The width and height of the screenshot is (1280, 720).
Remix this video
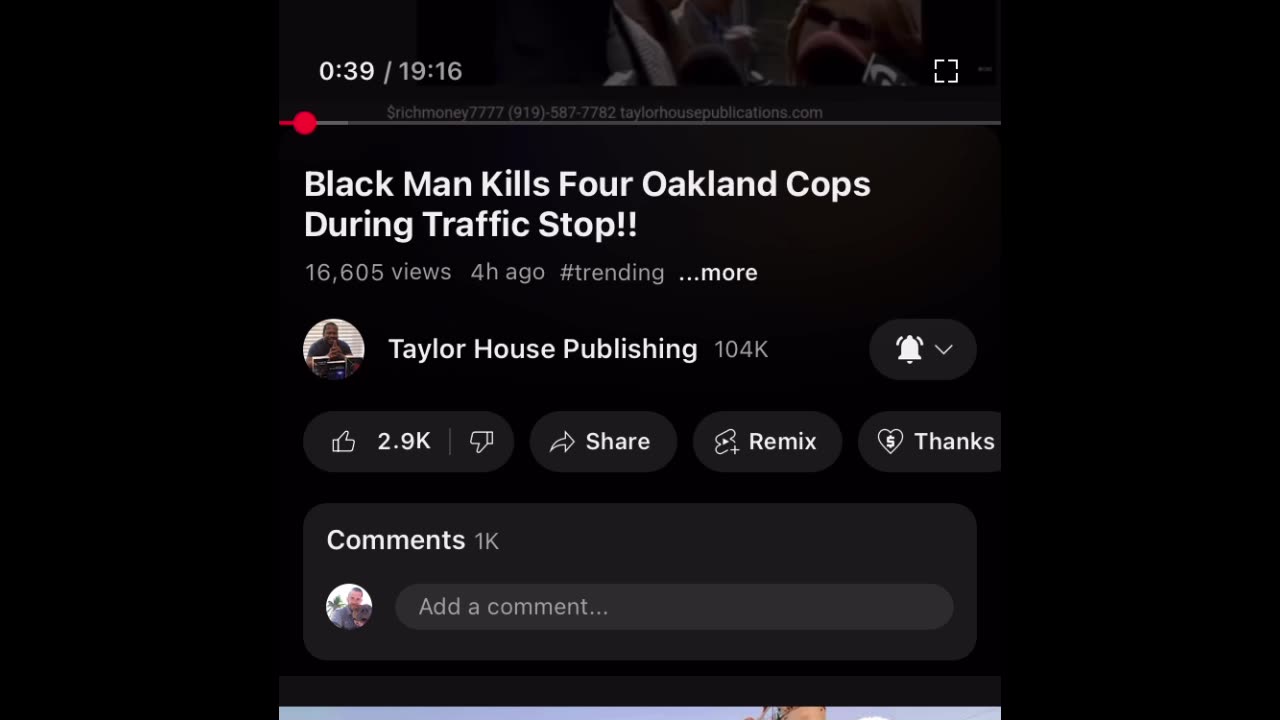coord(766,441)
